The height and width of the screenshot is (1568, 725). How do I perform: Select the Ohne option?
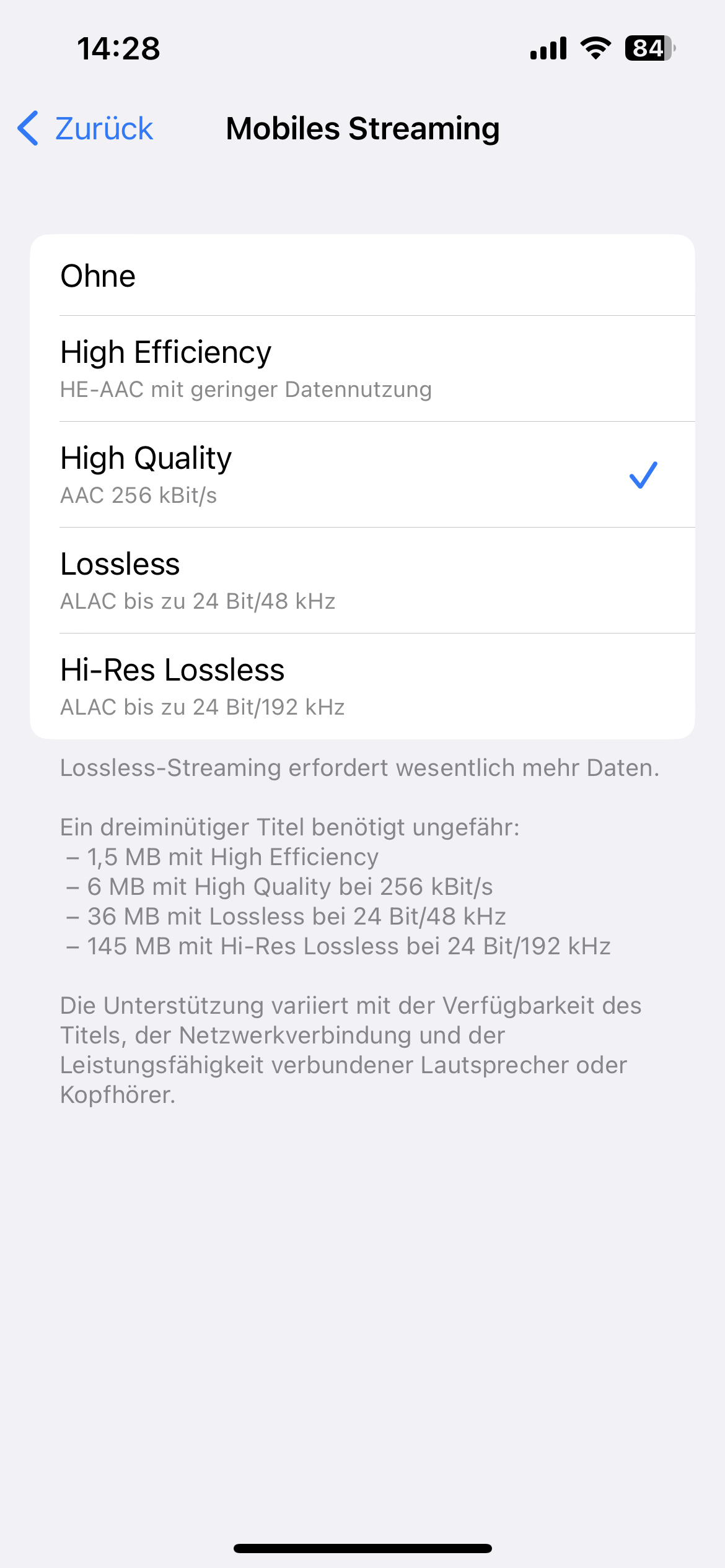[x=362, y=276]
